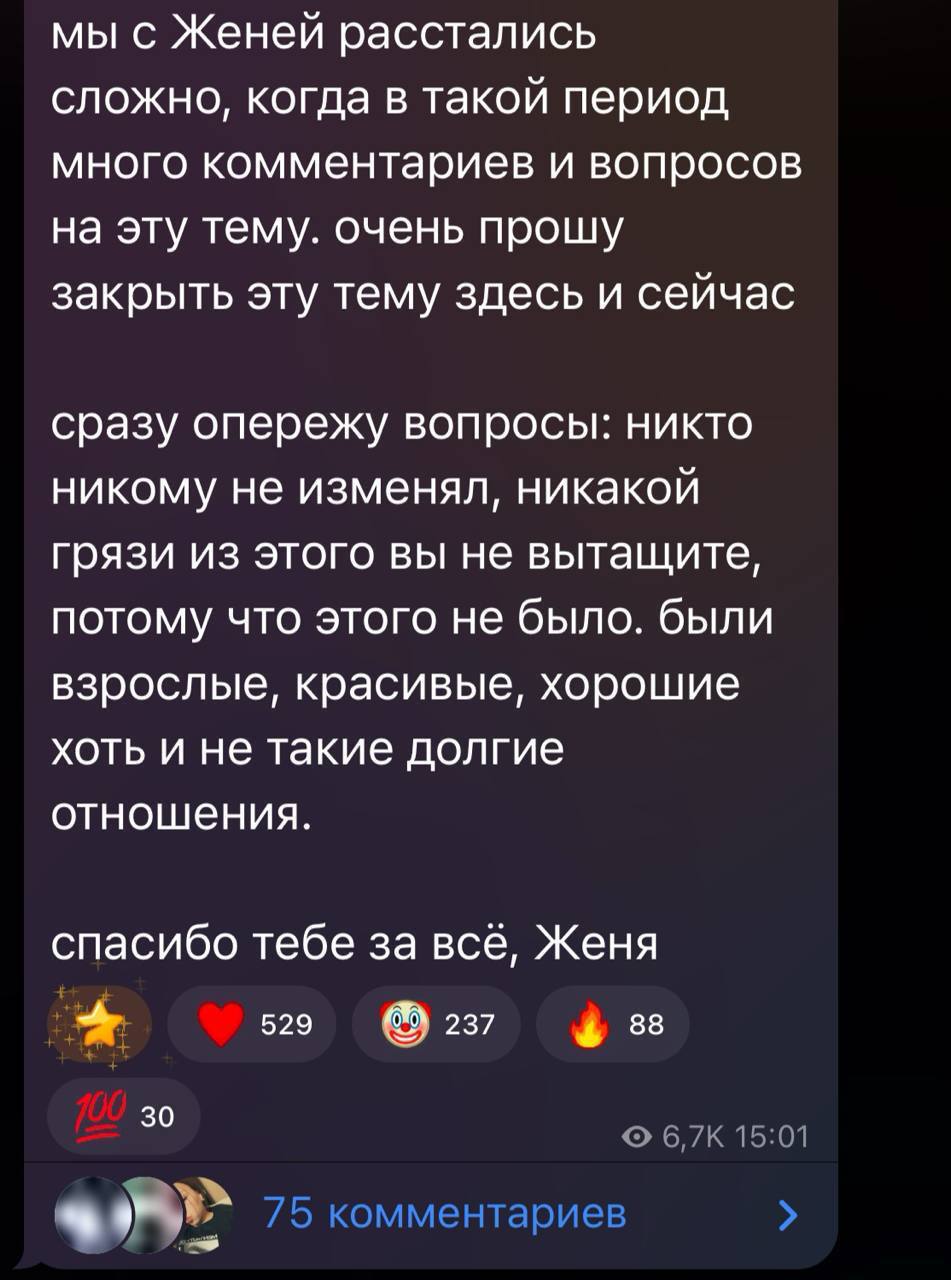Add a heart reaction with 529
The image size is (951, 1280).
pyautogui.click(x=252, y=1025)
